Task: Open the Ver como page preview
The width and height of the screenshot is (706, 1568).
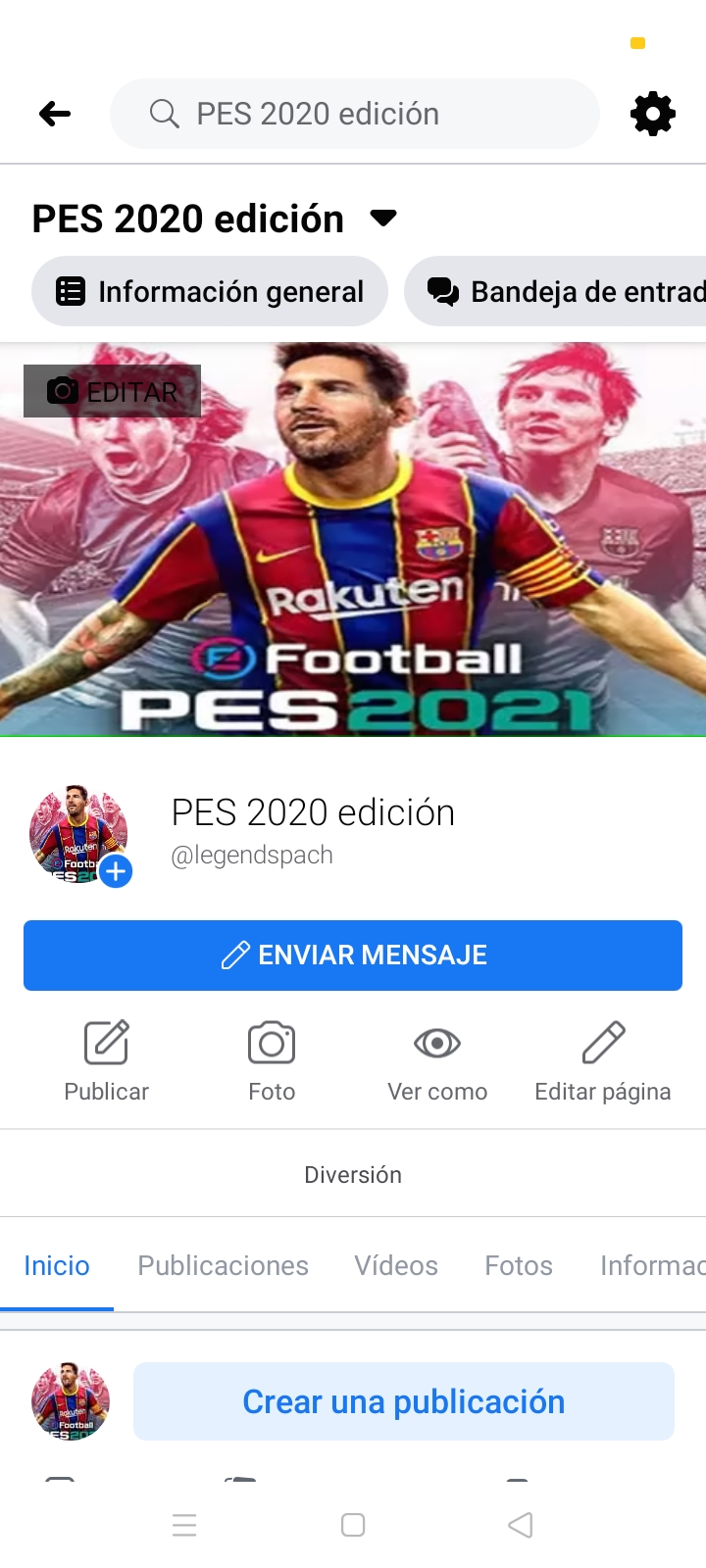Action: [437, 1062]
